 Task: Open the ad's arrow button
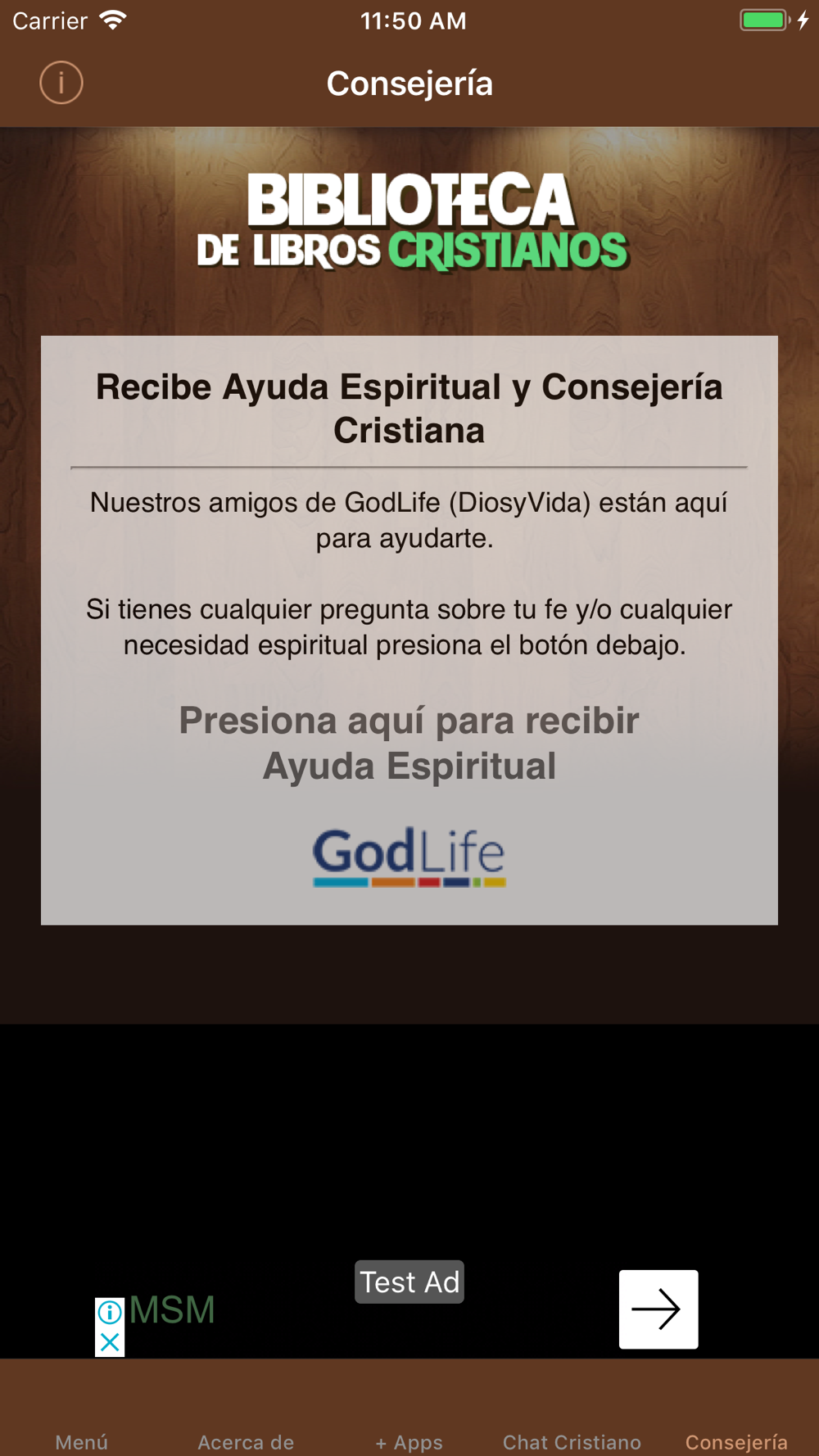tap(658, 1309)
